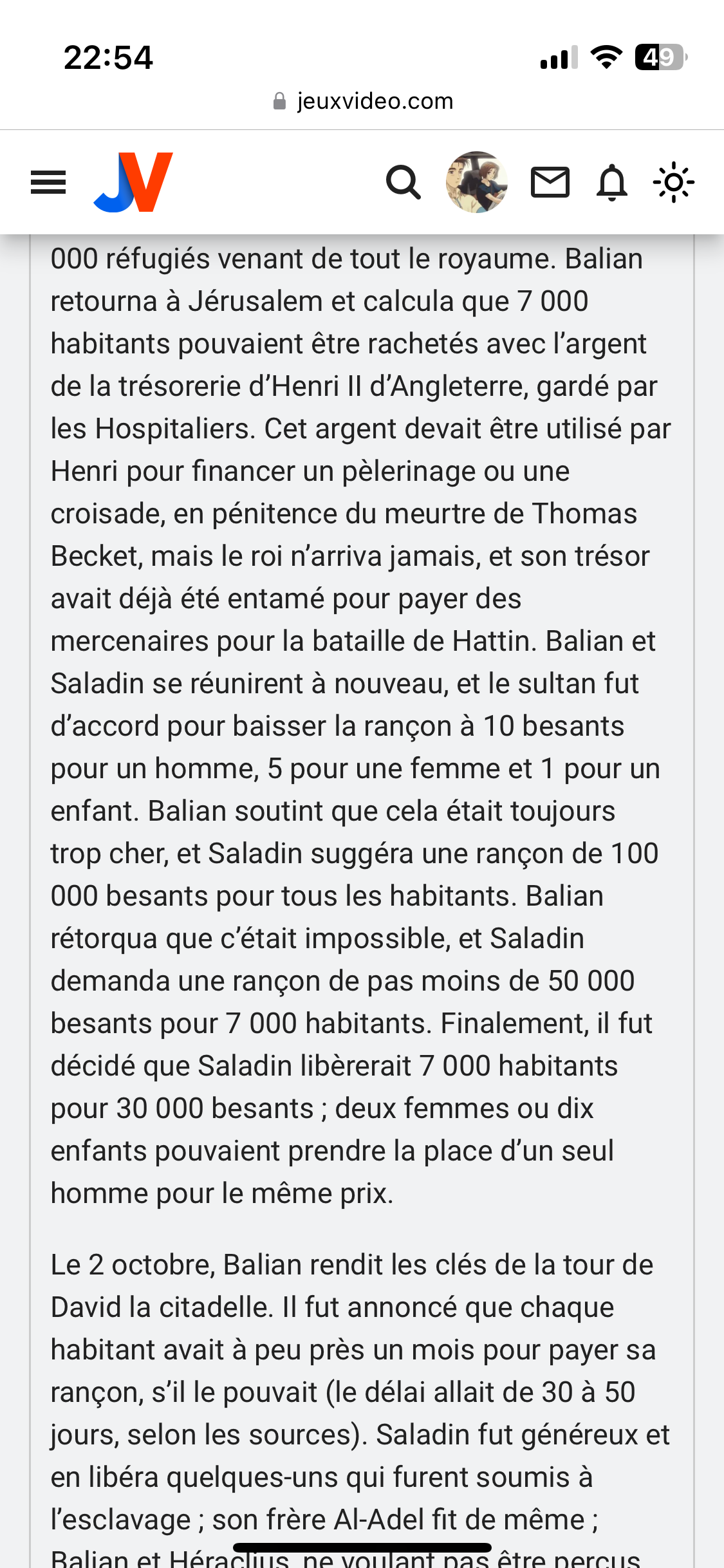Screen dimensions: 724x1568
Task: Tap the jeuxvideo.com address bar
Action: pos(362,101)
